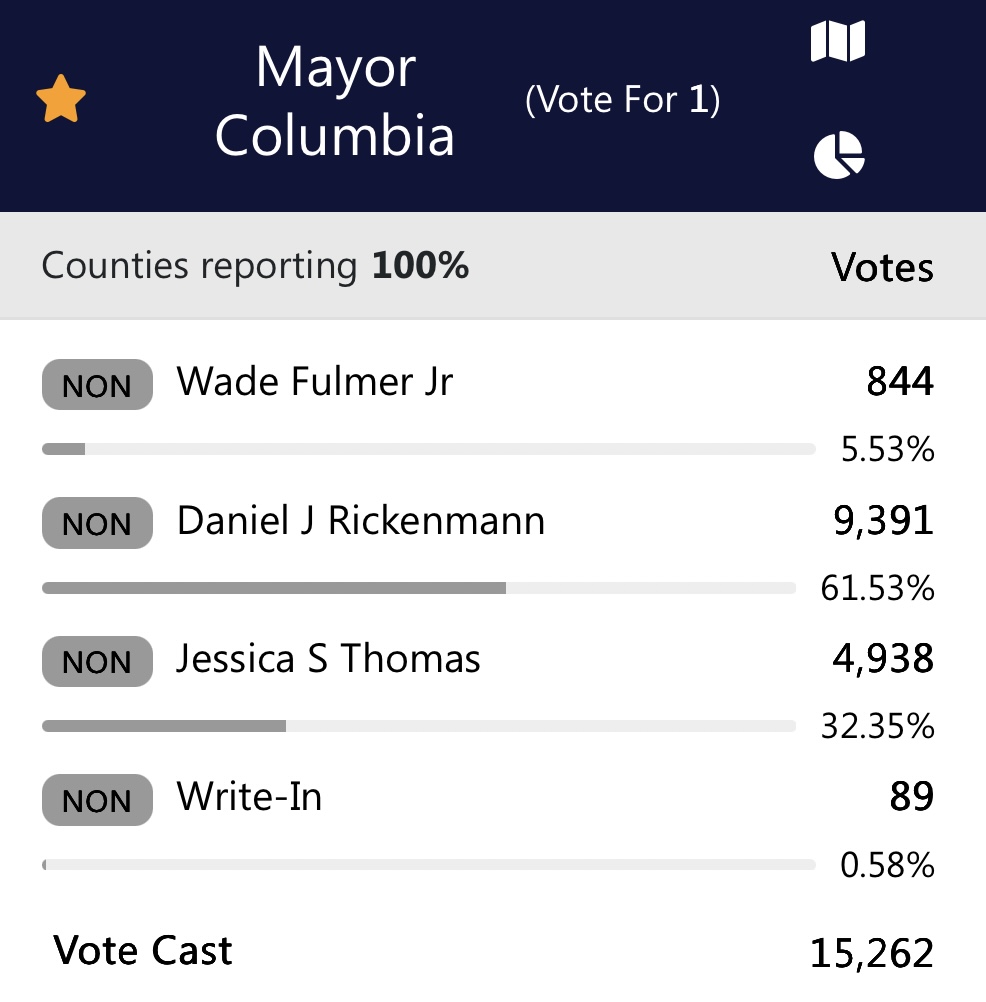Select the NON badge next to Jessica S Thomas

96,661
